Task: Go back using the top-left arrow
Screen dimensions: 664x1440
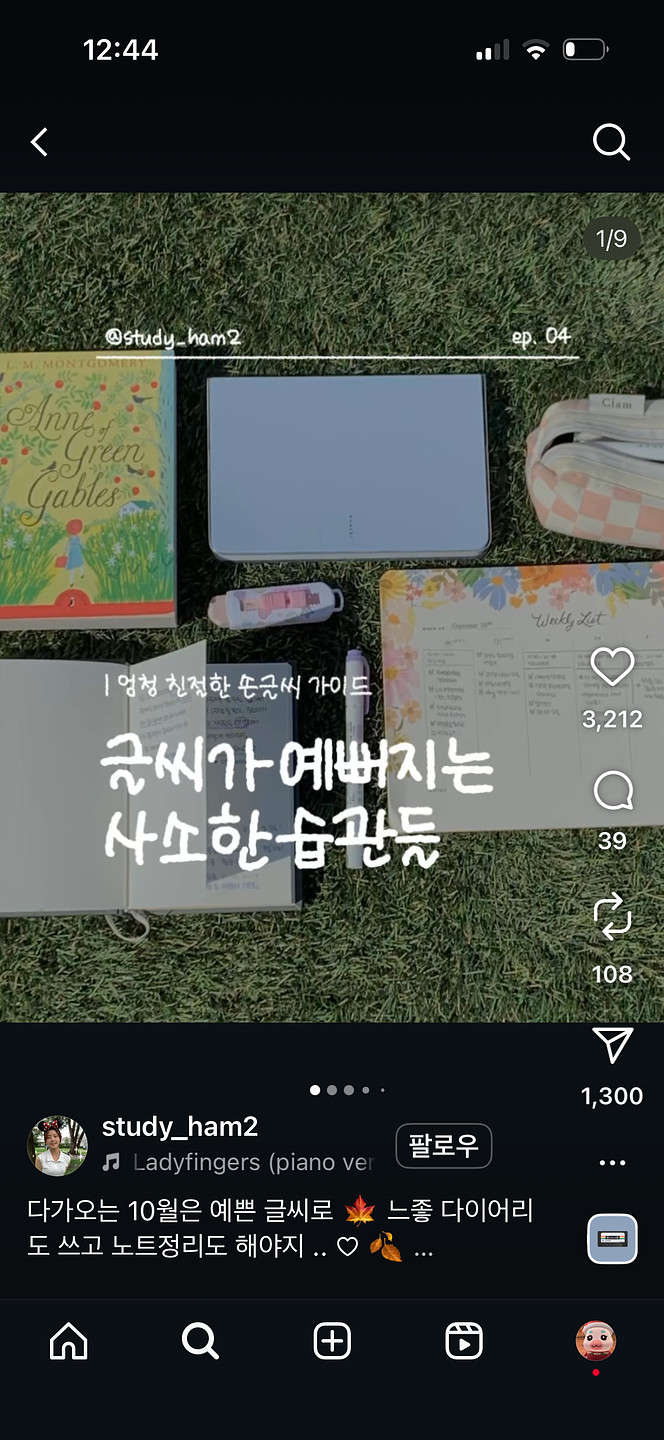Action: pyautogui.click(x=40, y=142)
